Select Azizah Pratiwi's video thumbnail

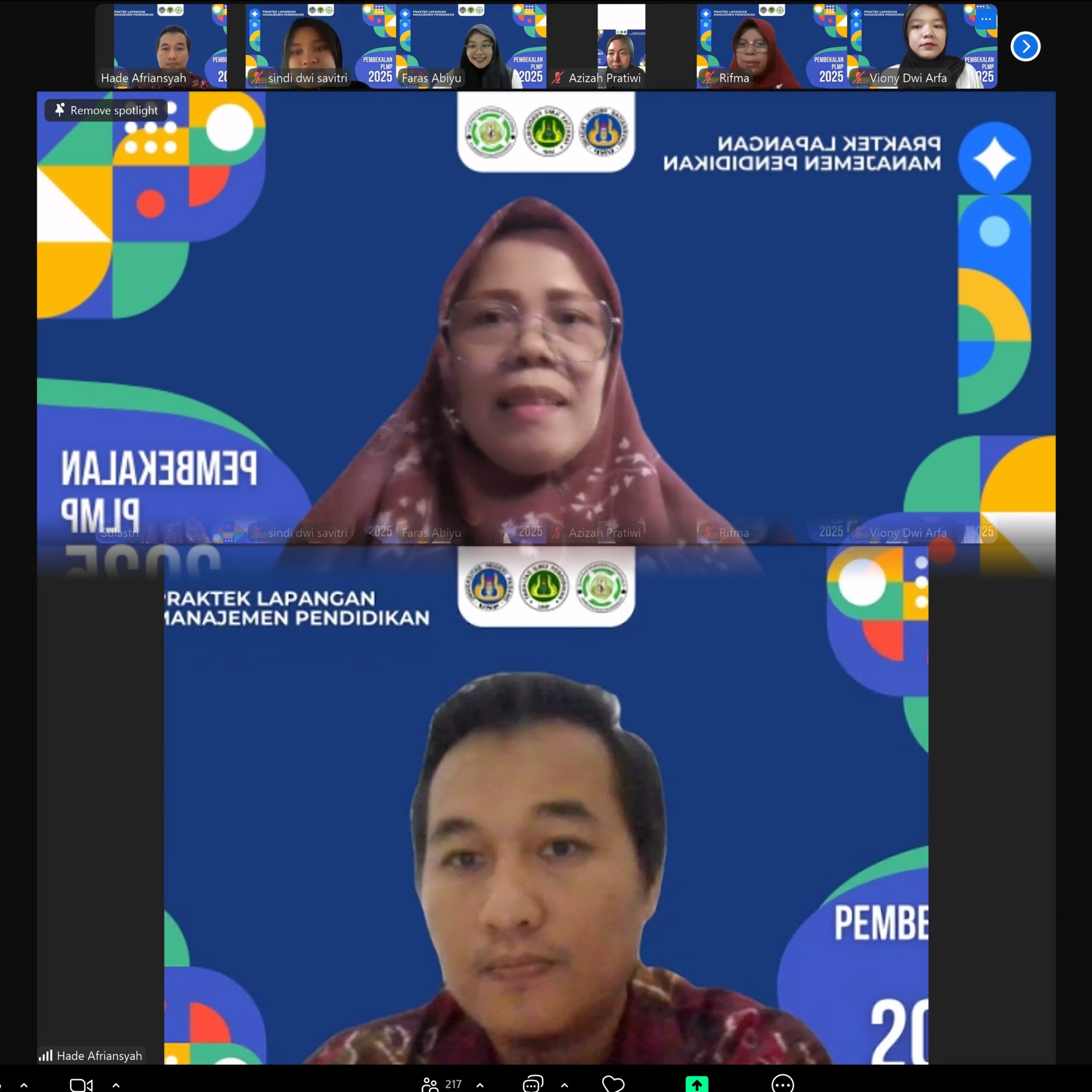[x=621, y=45]
